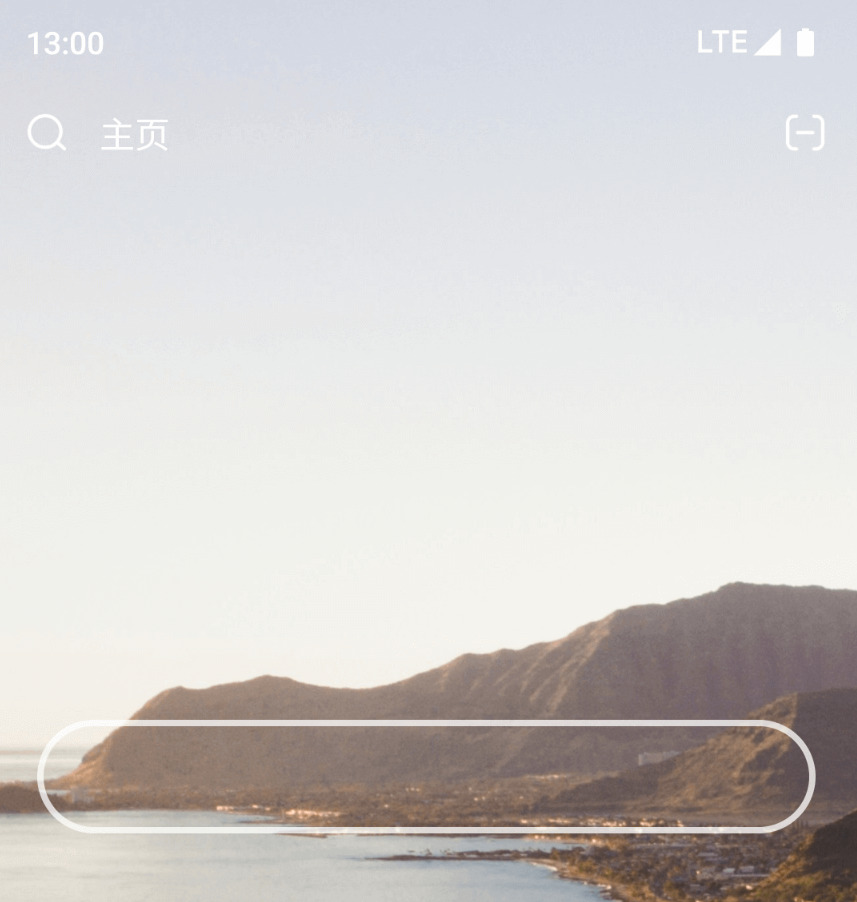
Task: Tap the outlined pill button at bottom
Action: (x=426, y=776)
